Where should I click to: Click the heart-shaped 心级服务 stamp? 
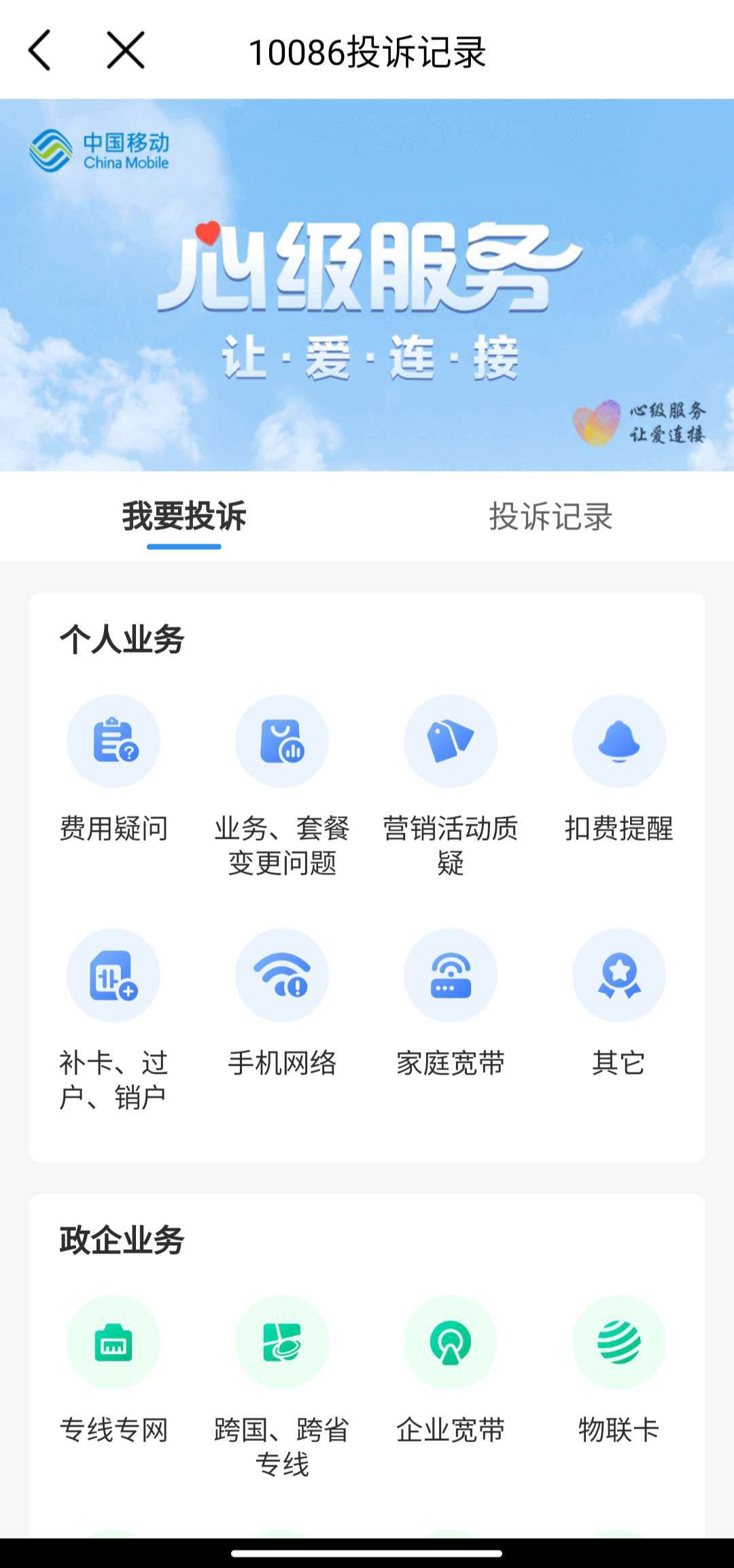click(x=598, y=421)
